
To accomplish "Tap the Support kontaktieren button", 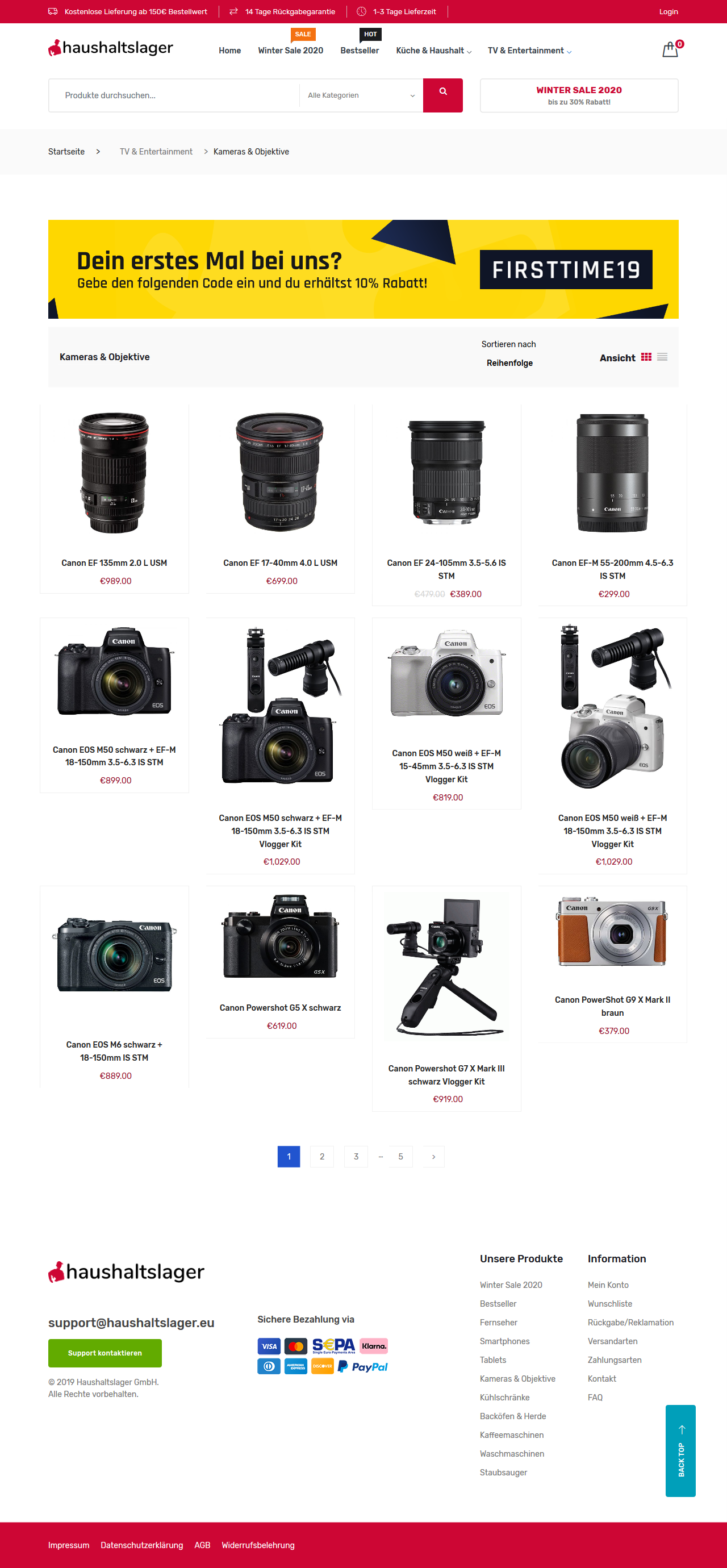I will coord(105,1353).
